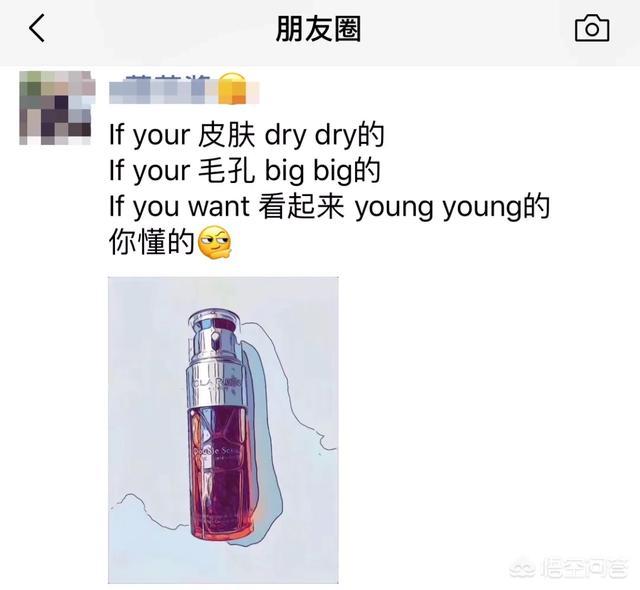
Task: Open the camera to post a moment
Action: tap(592, 29)
